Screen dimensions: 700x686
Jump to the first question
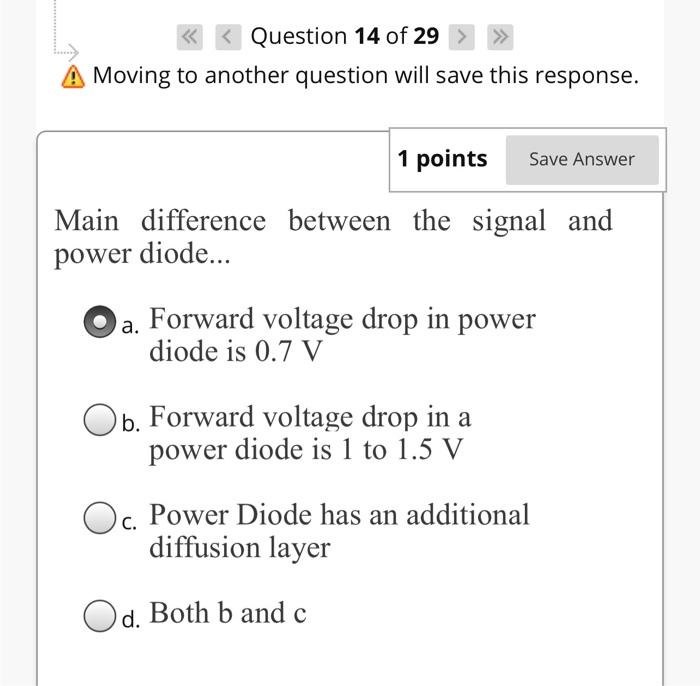tap(189, 37)
